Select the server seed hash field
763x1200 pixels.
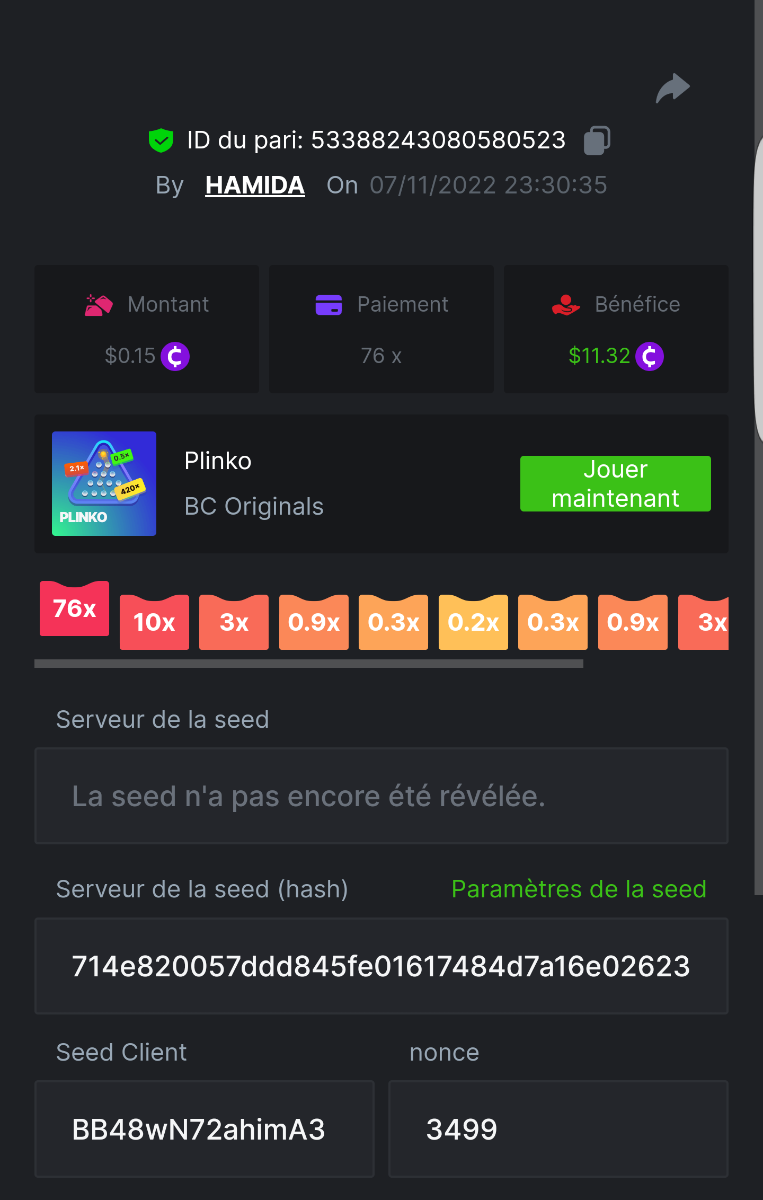click(x=381, y=966)
